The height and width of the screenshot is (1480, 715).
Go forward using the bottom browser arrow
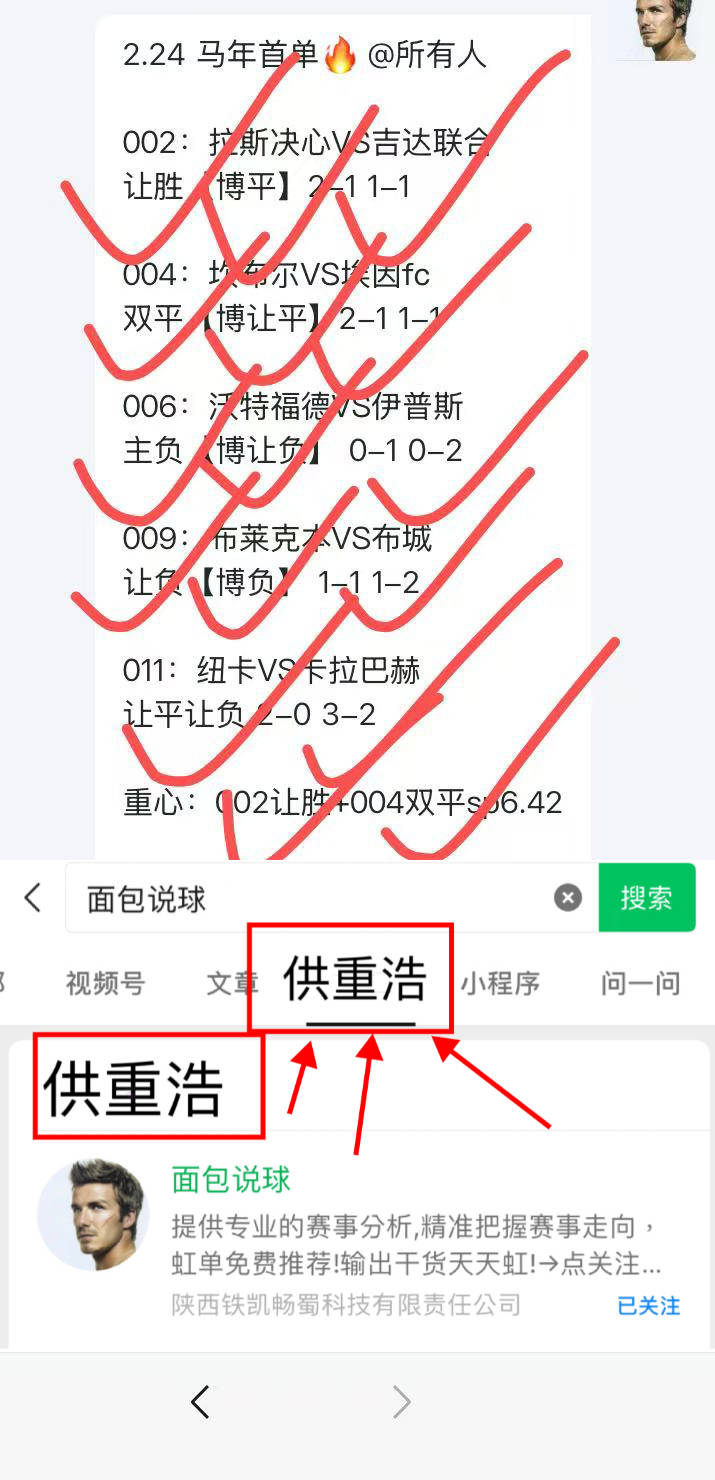click(402, 1402)
